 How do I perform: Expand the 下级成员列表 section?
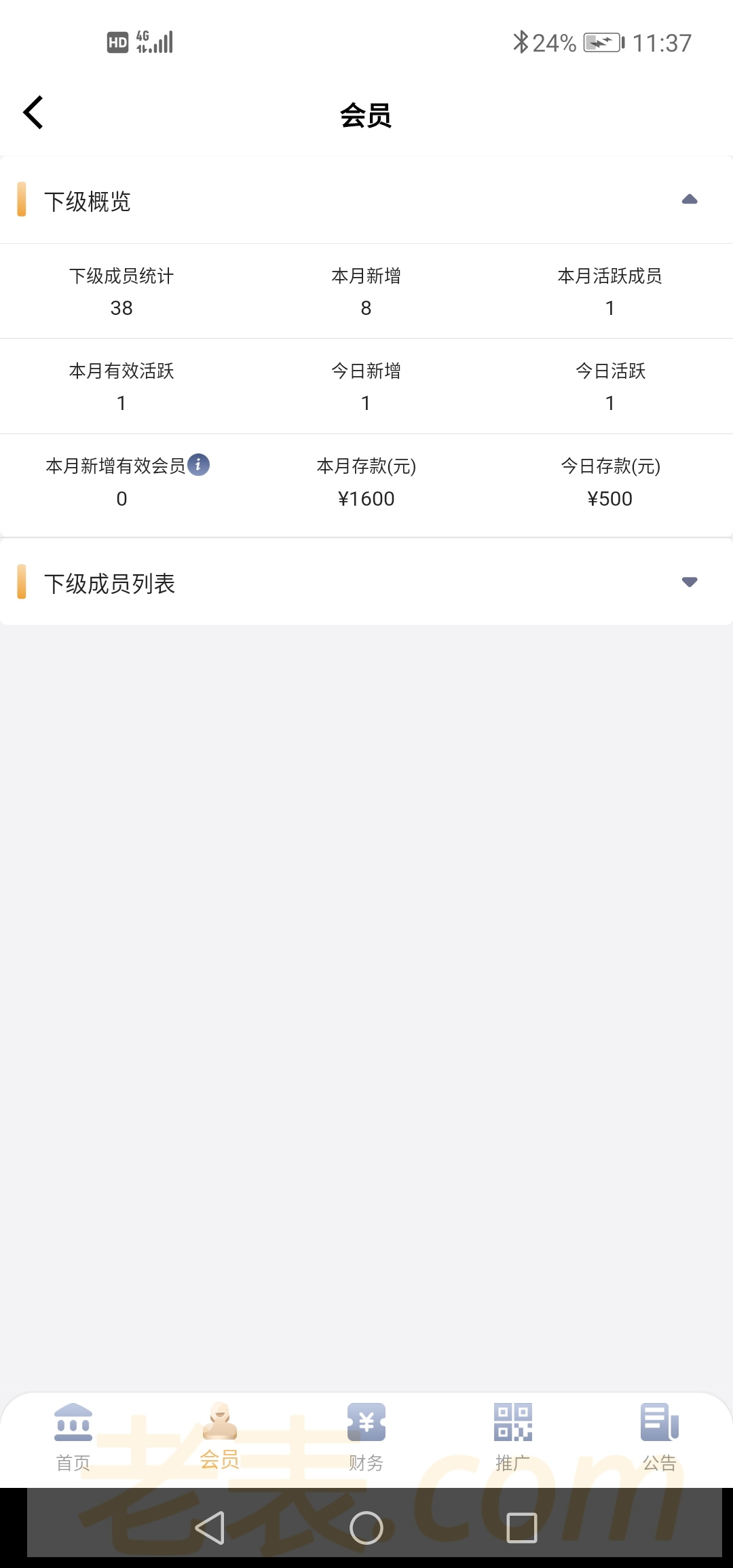[690, 582]
